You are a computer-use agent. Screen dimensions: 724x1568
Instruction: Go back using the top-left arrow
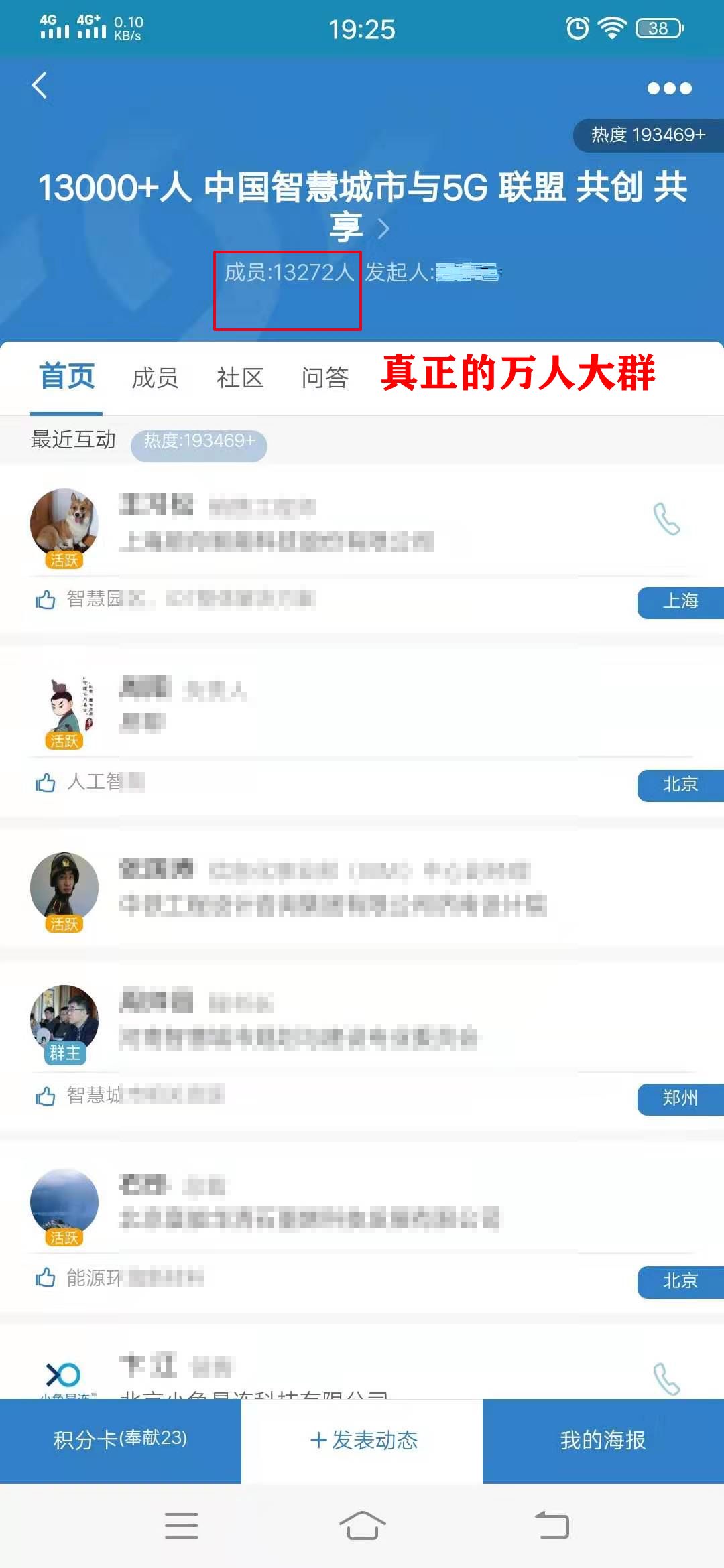pos(40,86)
